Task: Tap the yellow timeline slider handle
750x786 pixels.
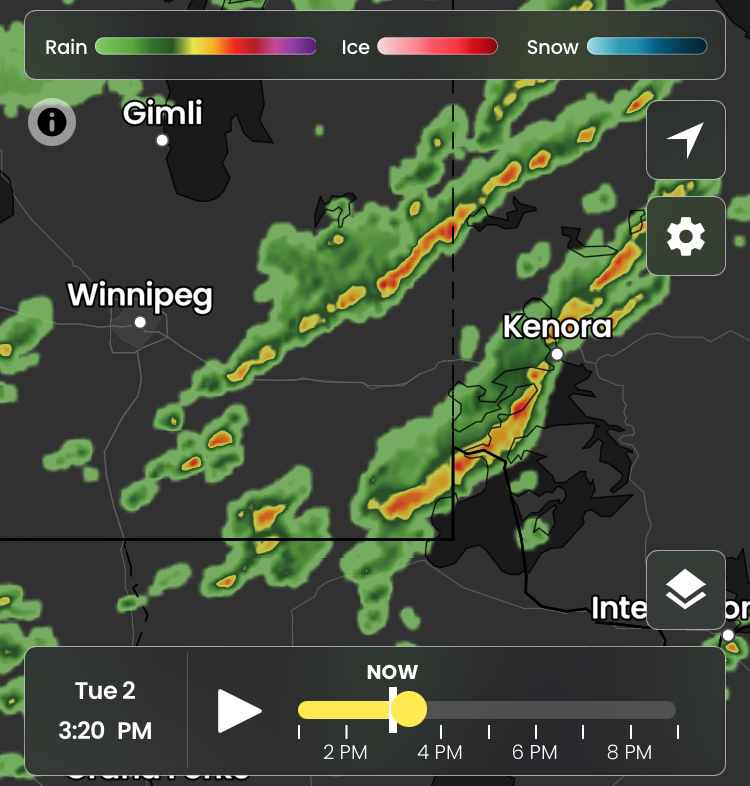Action: [x=408, y=710]
